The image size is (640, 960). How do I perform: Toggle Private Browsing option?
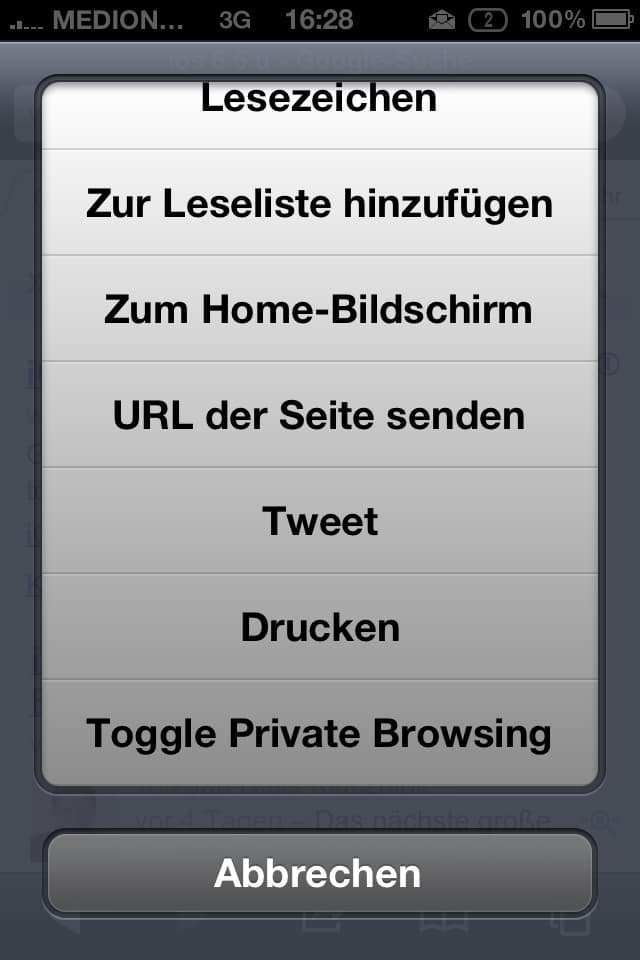coord(319,733)
